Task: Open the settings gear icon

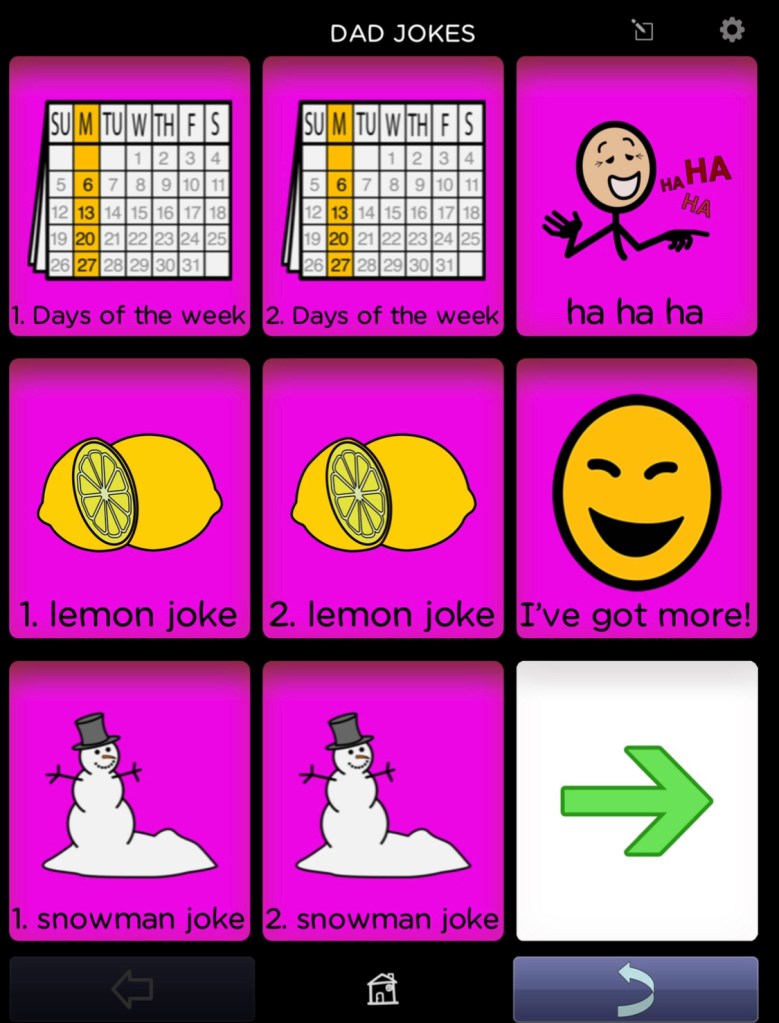Action: click(x=732, y=30)
